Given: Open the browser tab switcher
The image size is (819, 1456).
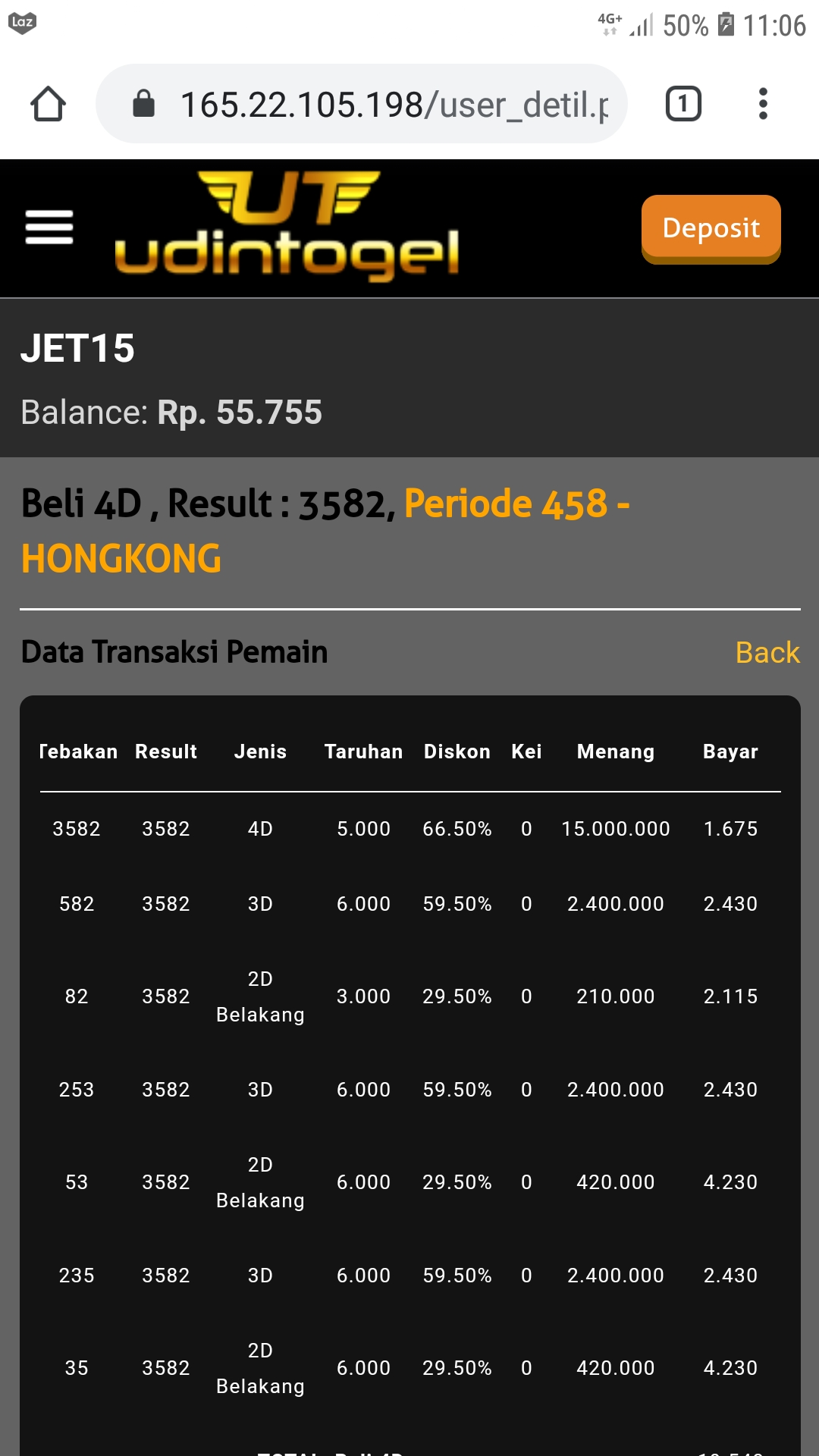Looking at the screenshot, I should [x=682, y=104].
